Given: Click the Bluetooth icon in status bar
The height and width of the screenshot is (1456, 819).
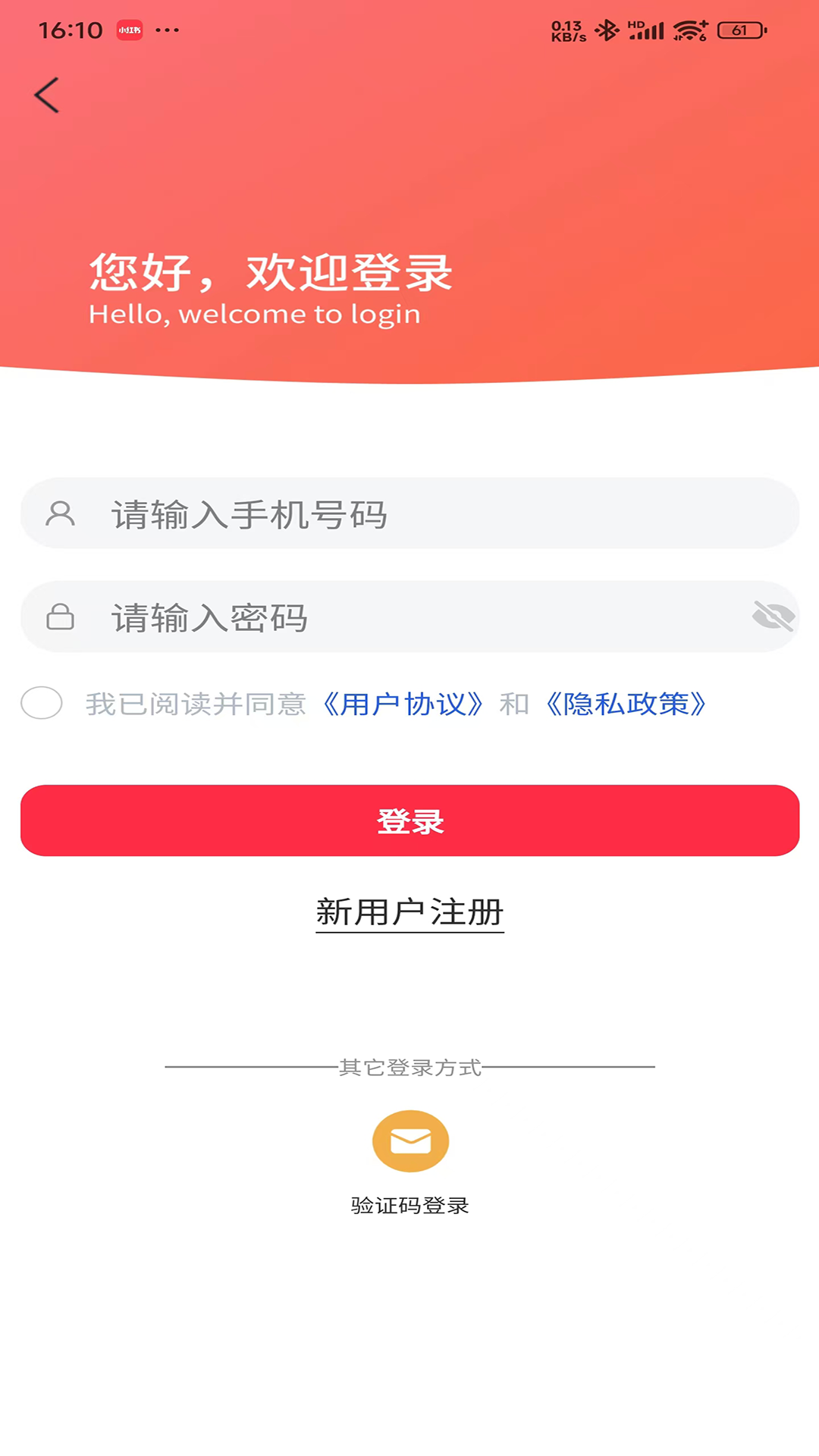Looking at the screenshot, I should tap(607, 30).
